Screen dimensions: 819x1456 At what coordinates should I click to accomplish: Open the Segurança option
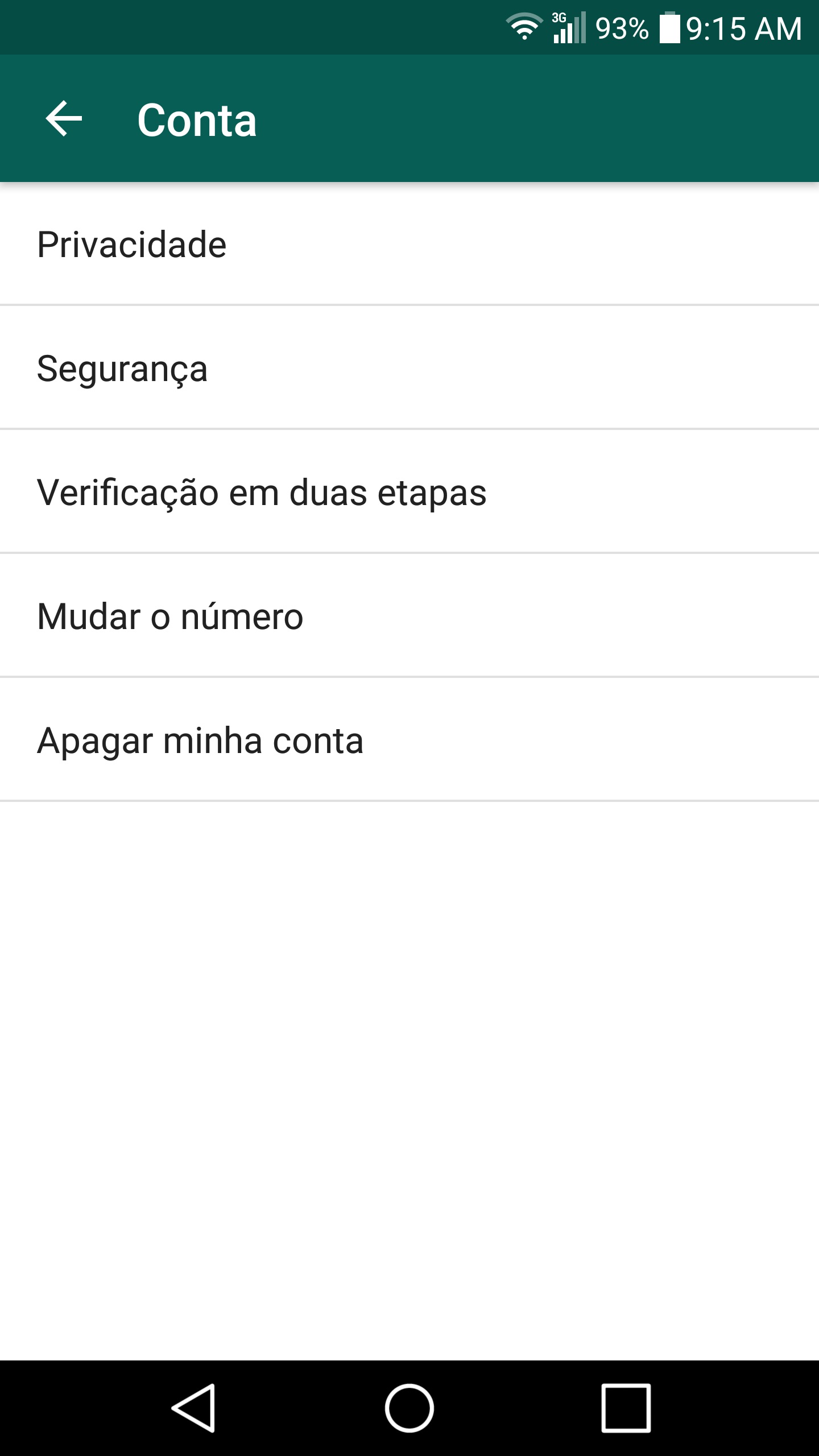(409, 367)
